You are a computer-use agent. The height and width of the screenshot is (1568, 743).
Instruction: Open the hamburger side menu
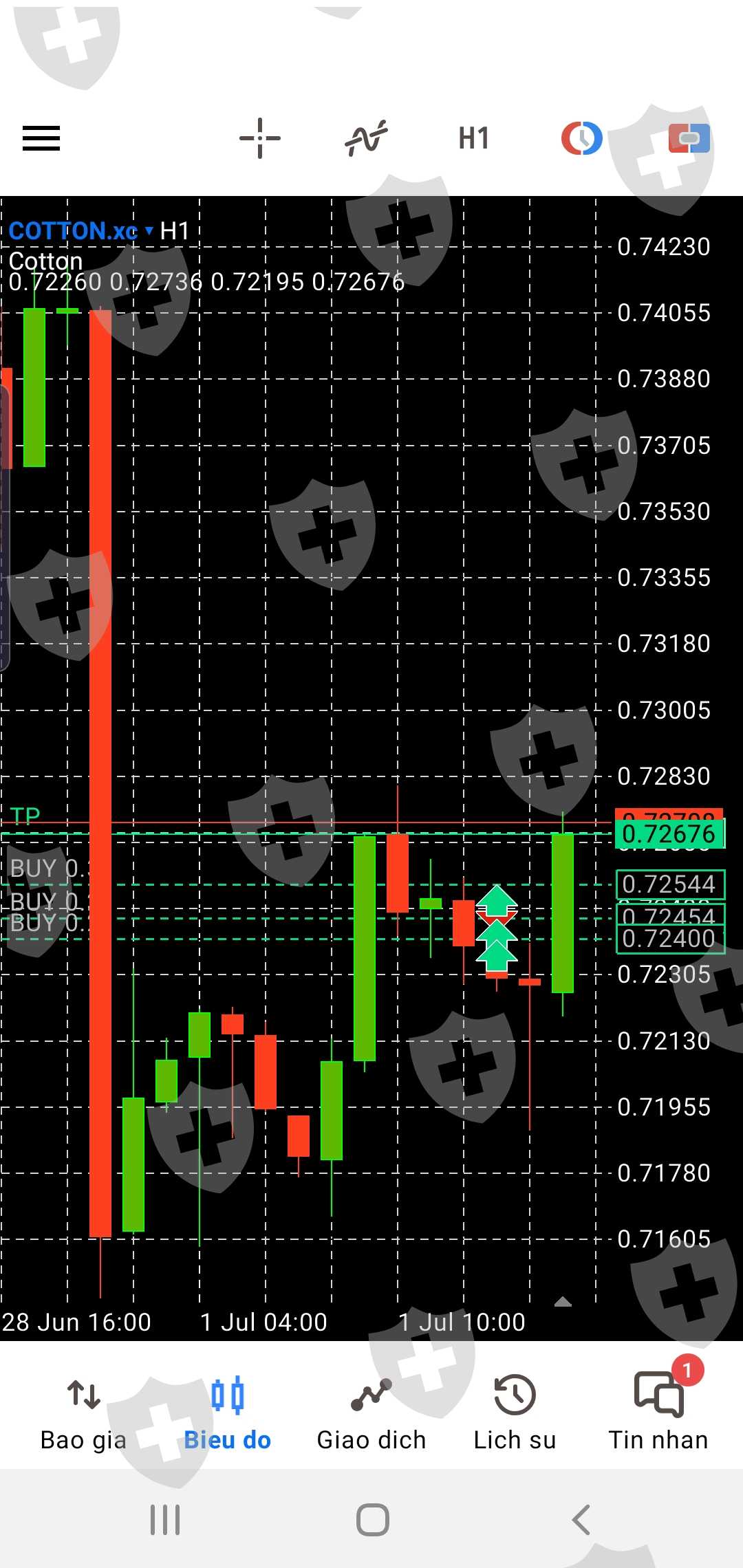pyautogui.click(x=41, y=138)
